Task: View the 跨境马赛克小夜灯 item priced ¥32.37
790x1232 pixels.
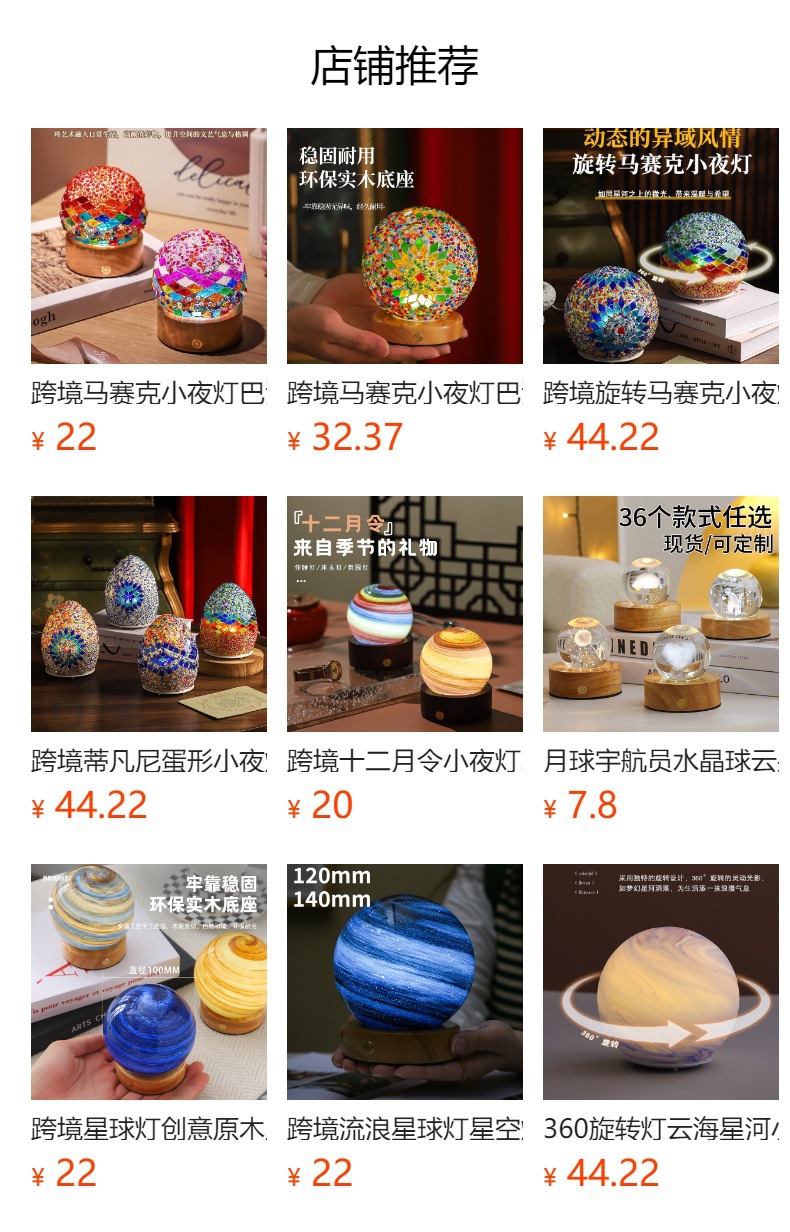Action: pos(404,246)
